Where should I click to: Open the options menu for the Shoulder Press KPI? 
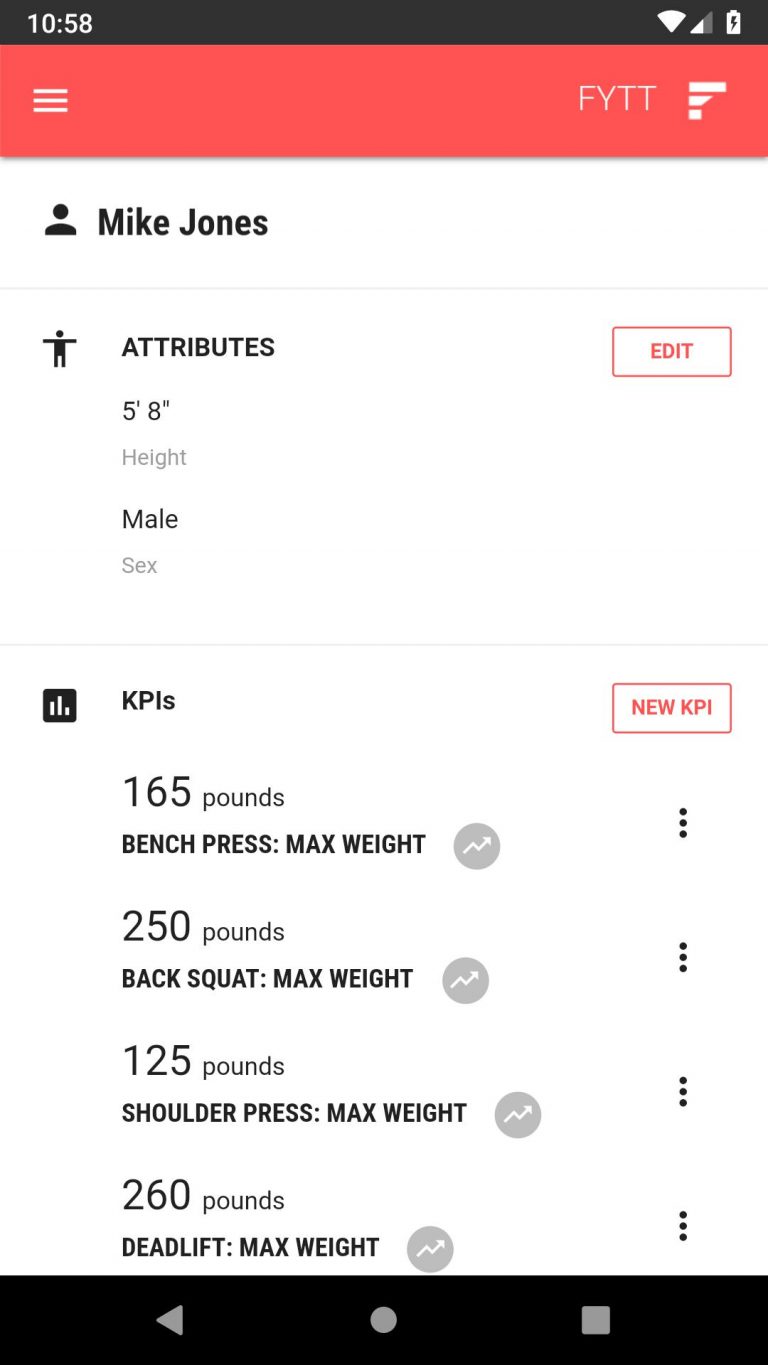tap(683, 1091)
